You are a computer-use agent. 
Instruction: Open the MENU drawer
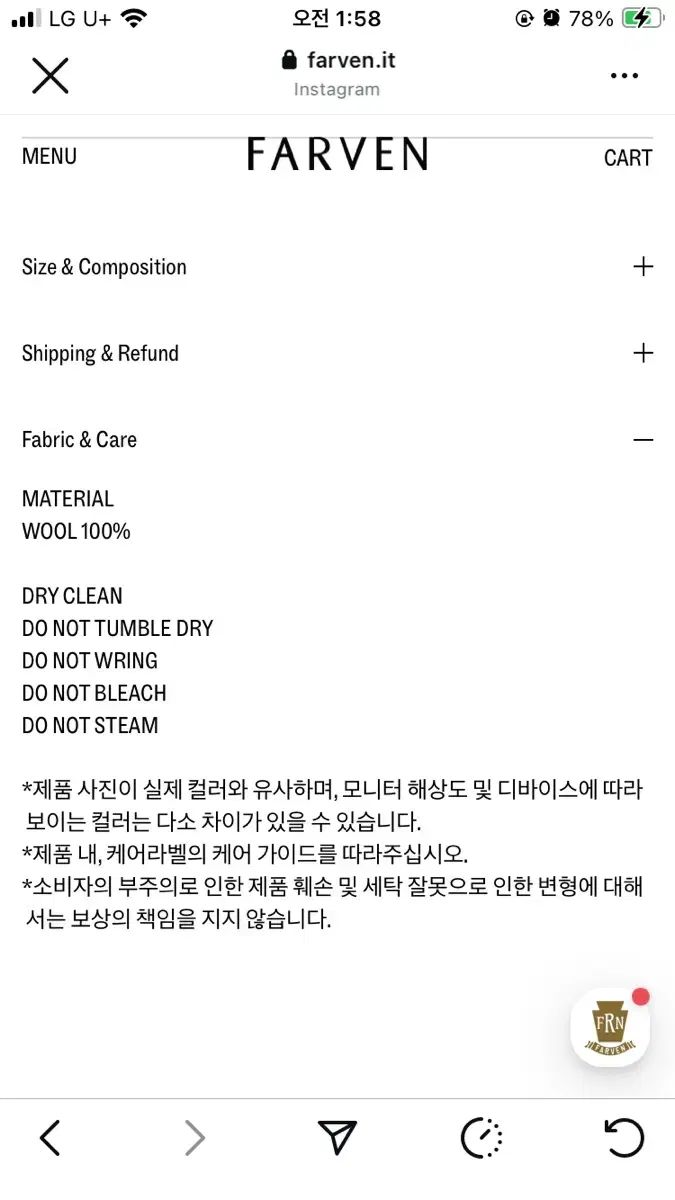click(49, 156)
